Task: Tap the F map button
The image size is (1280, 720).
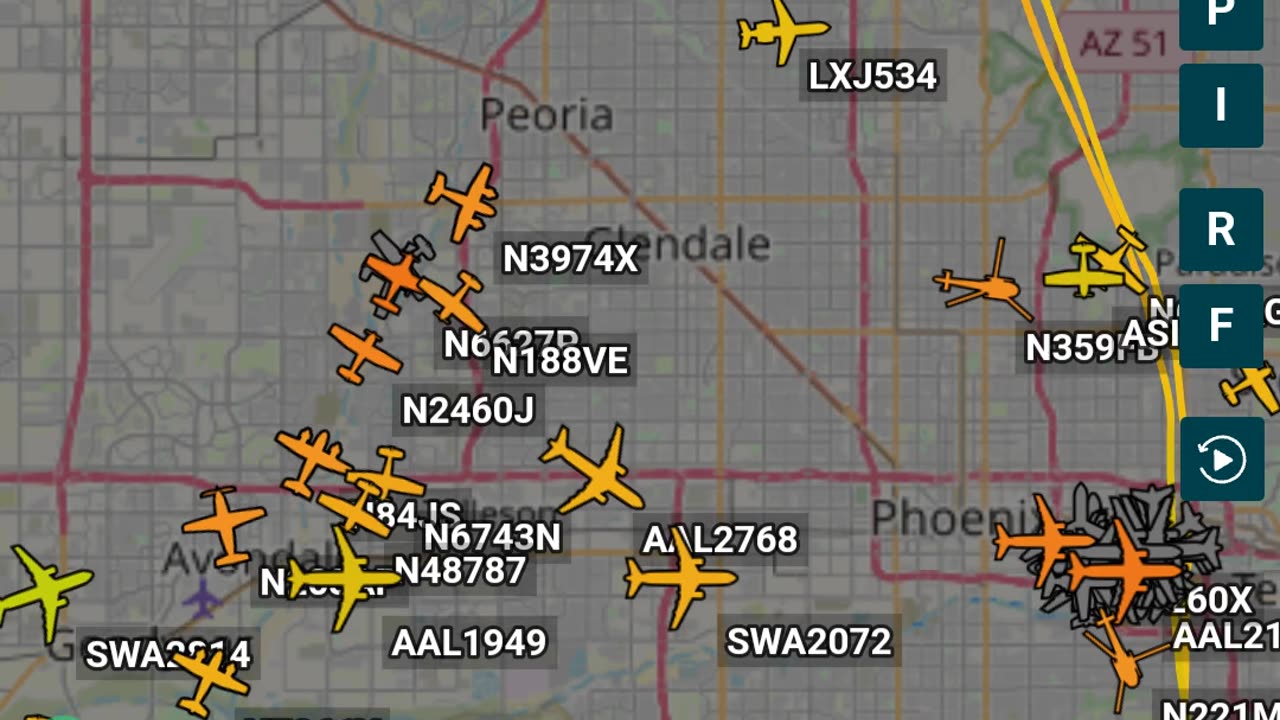Action: pos(1220,326)
